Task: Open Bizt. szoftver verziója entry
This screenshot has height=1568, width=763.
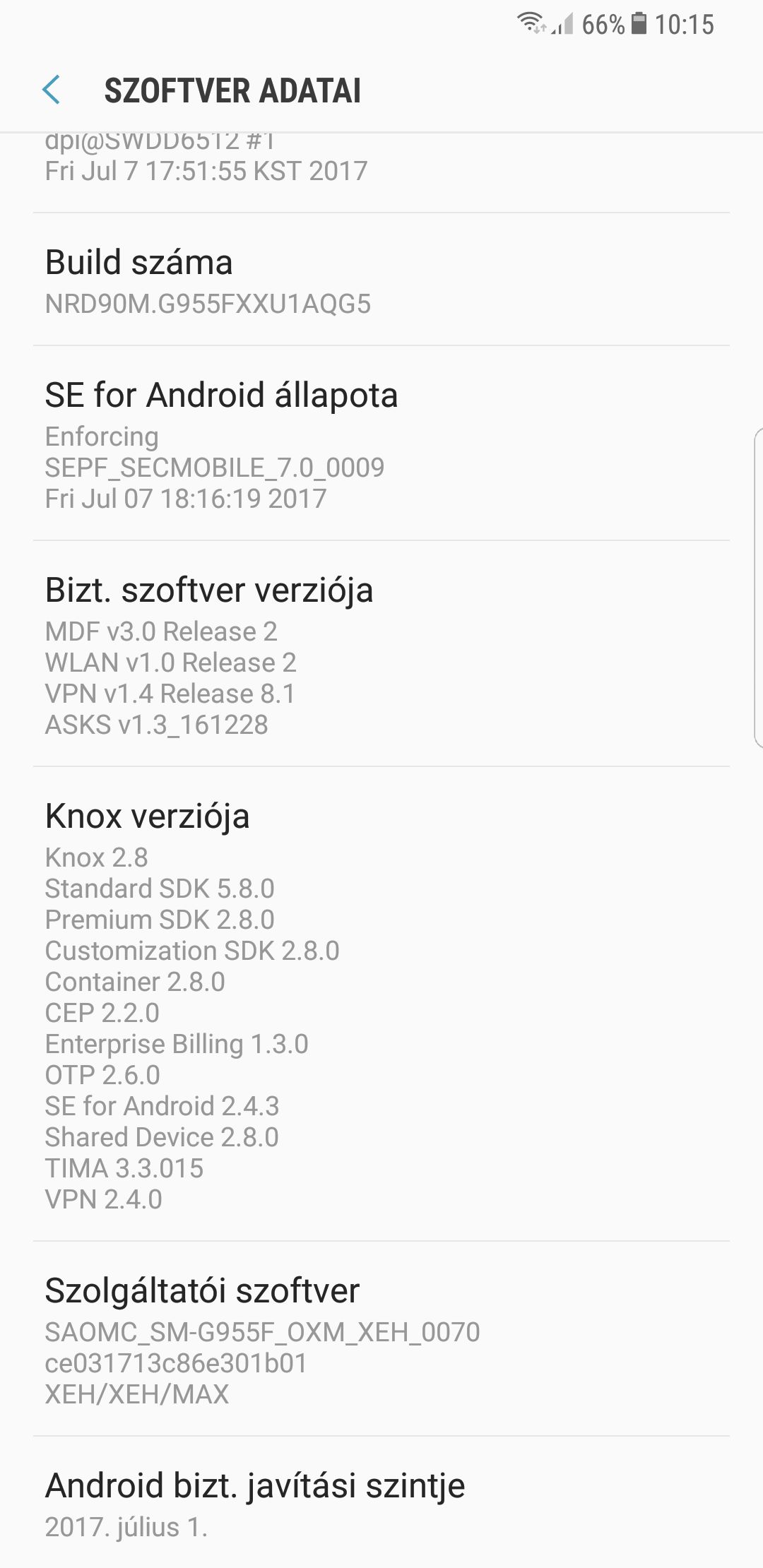Action: pyautogui.click(x=381, y=654)
